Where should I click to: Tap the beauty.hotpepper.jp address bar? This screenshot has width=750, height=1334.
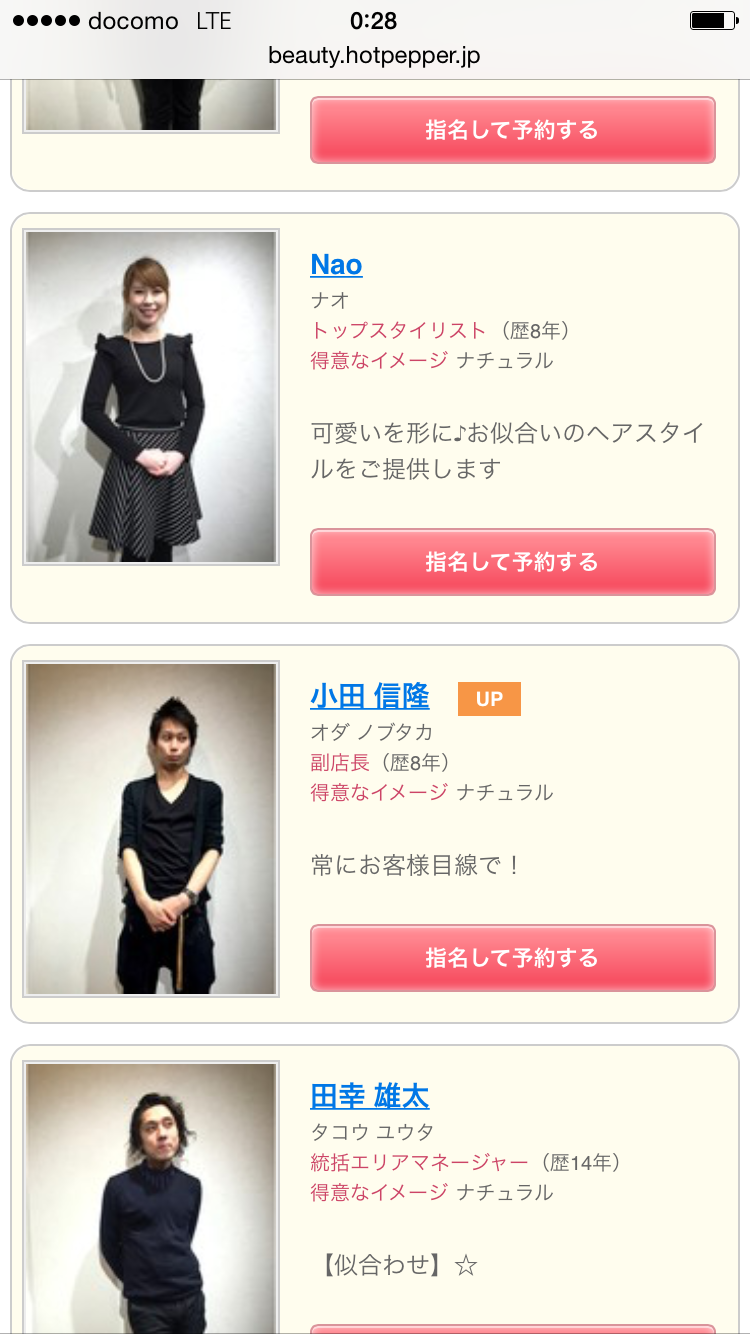[x=374, y=56]
